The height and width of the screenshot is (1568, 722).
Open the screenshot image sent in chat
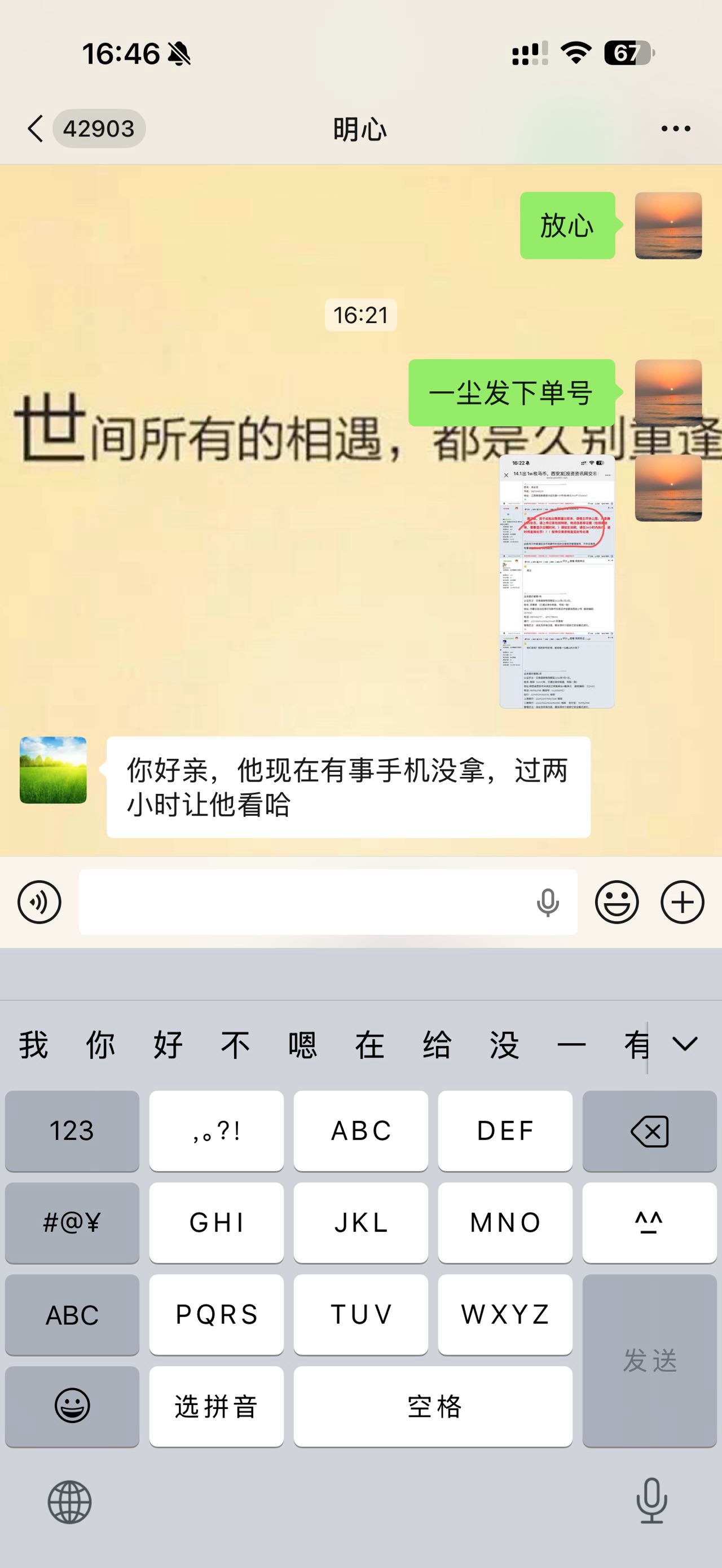click(556, 581)
